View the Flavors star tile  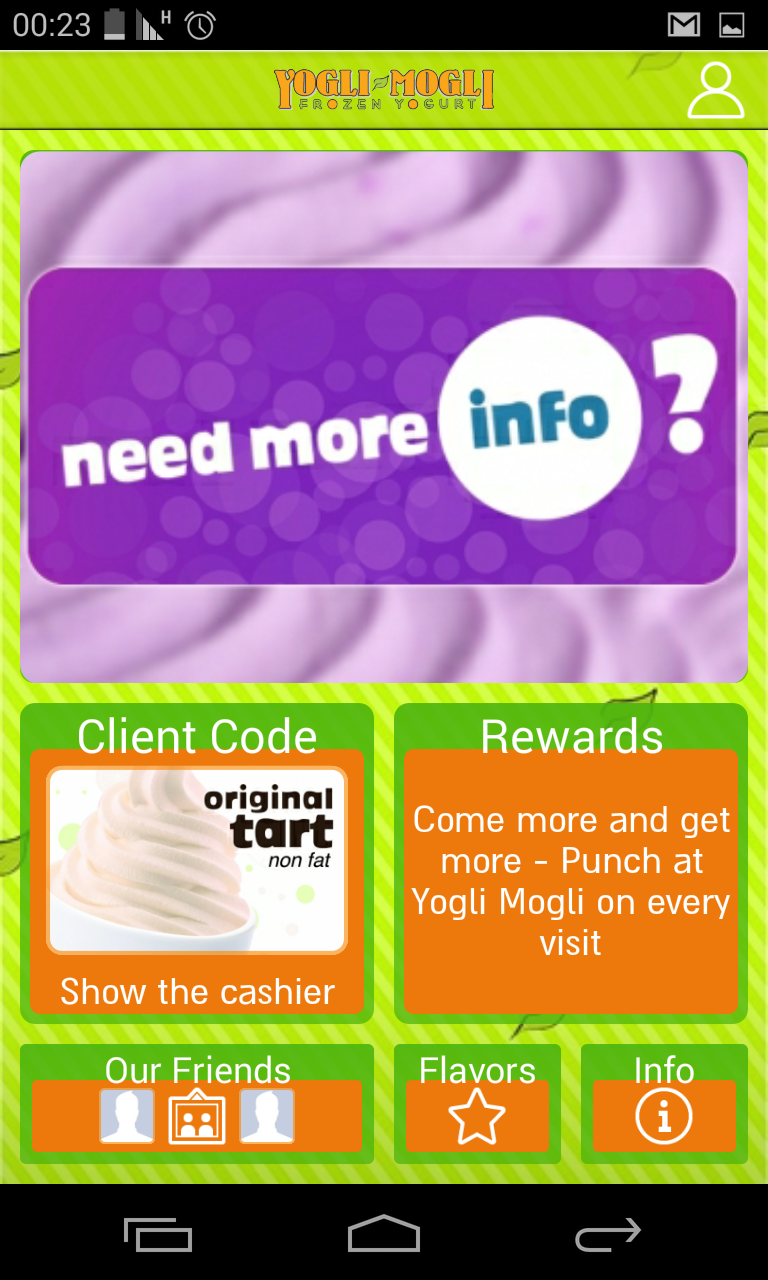pos(477,1104)
